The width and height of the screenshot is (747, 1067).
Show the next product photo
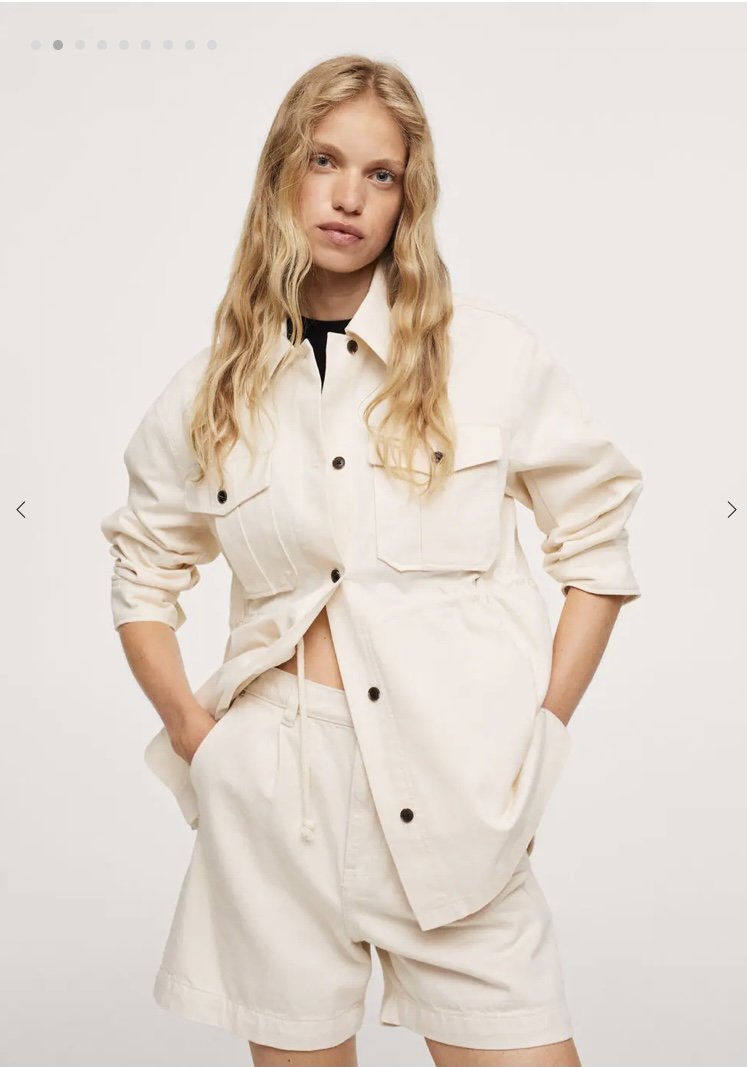[731, 510]
